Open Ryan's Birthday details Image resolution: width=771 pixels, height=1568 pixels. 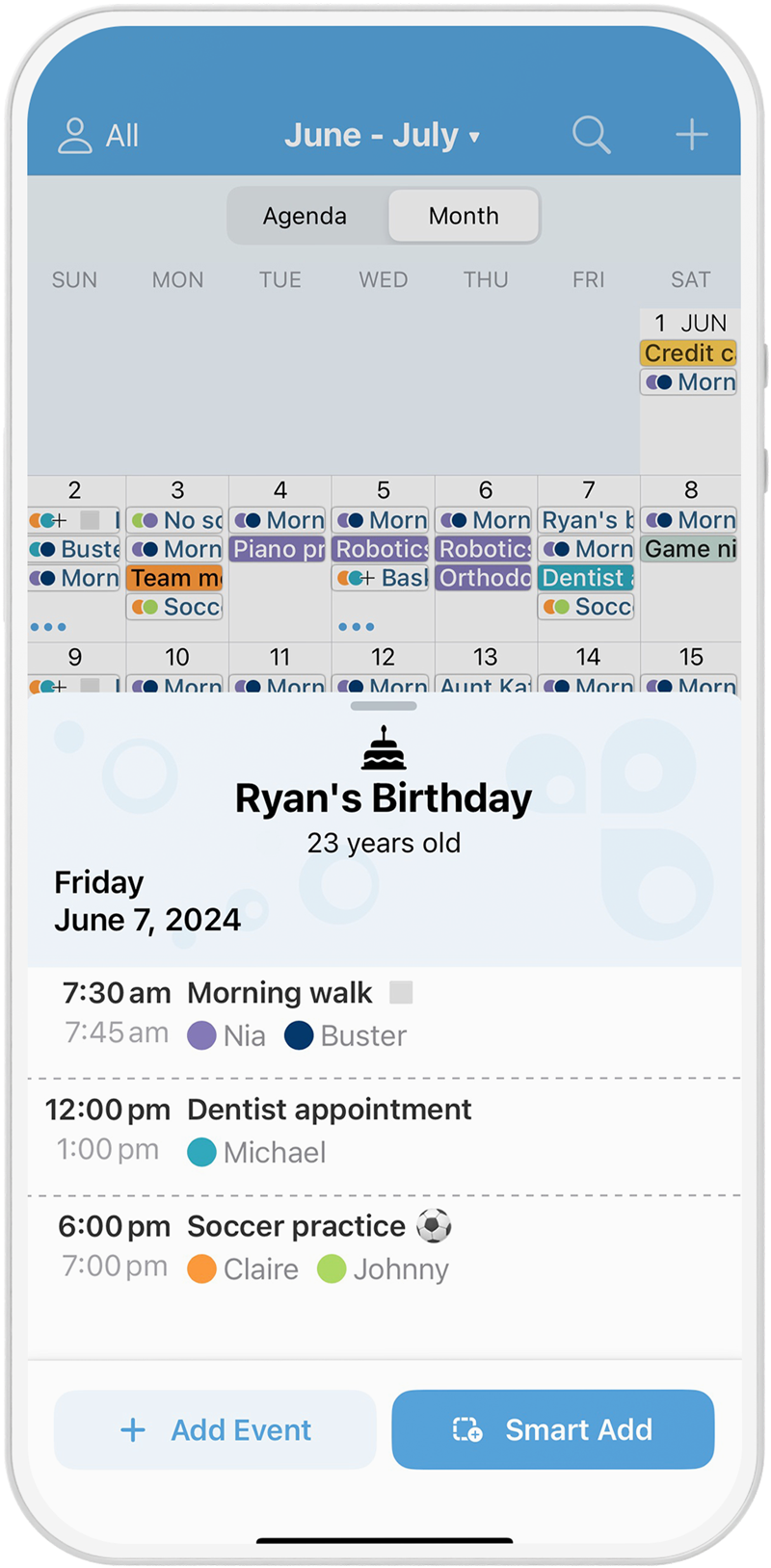[384, 798]
